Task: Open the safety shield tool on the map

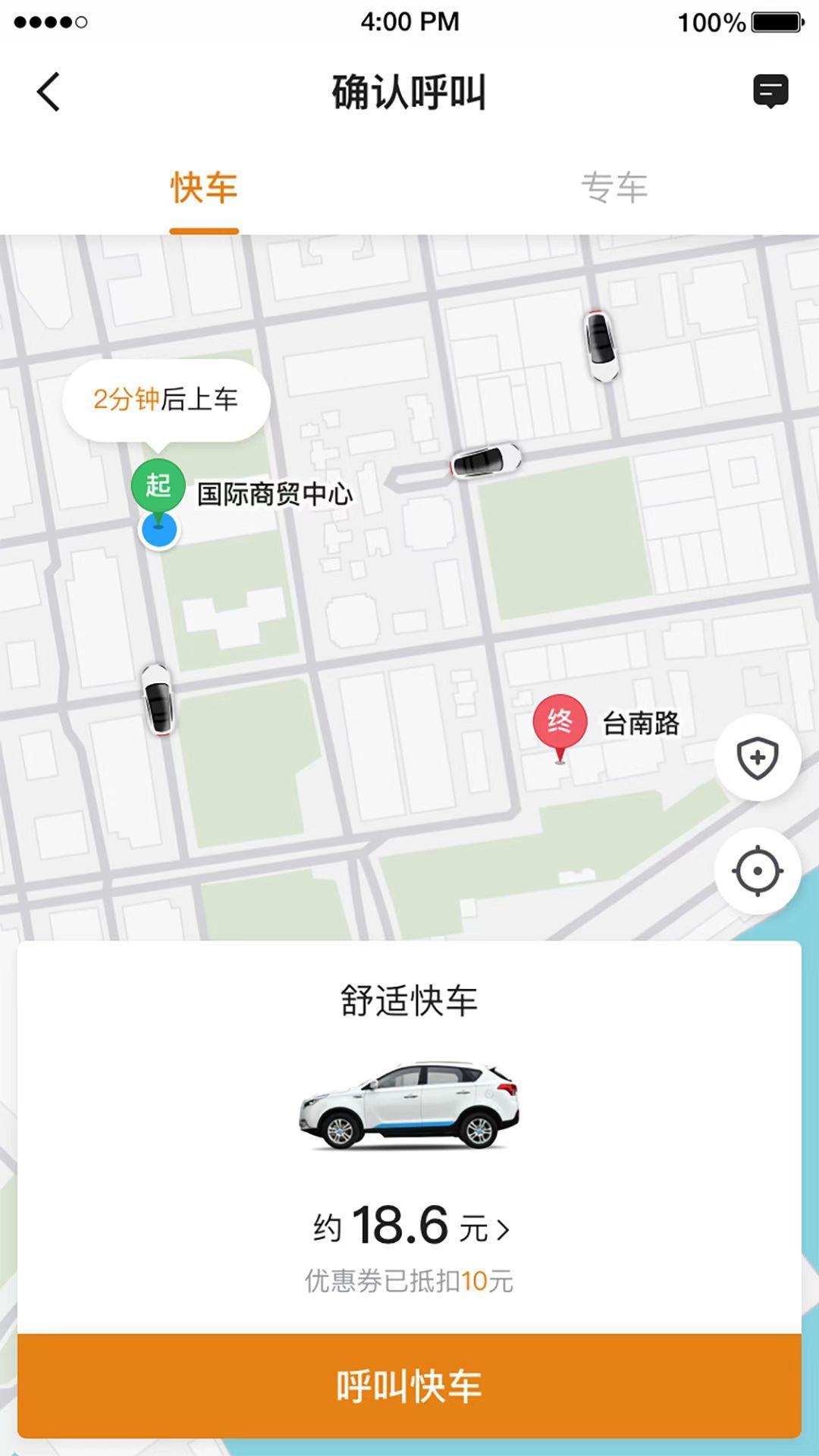Action: (759, 758)
